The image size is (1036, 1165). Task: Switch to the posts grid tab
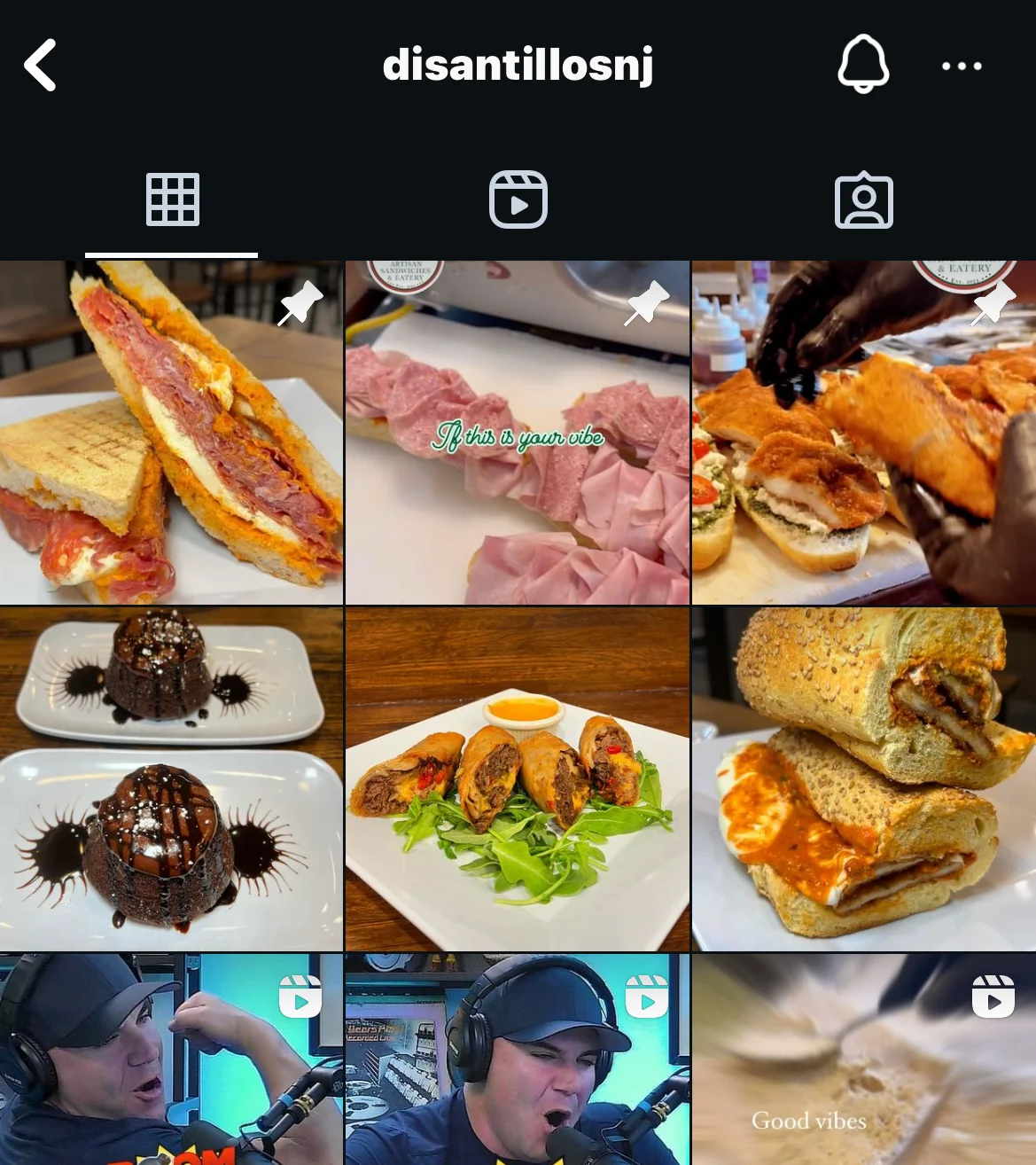[x=172, y=200]
